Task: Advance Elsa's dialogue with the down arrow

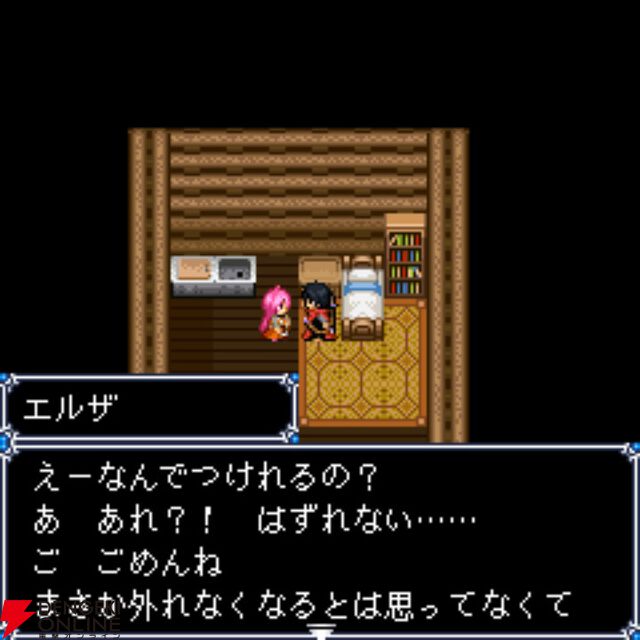Action: [321, 631]
